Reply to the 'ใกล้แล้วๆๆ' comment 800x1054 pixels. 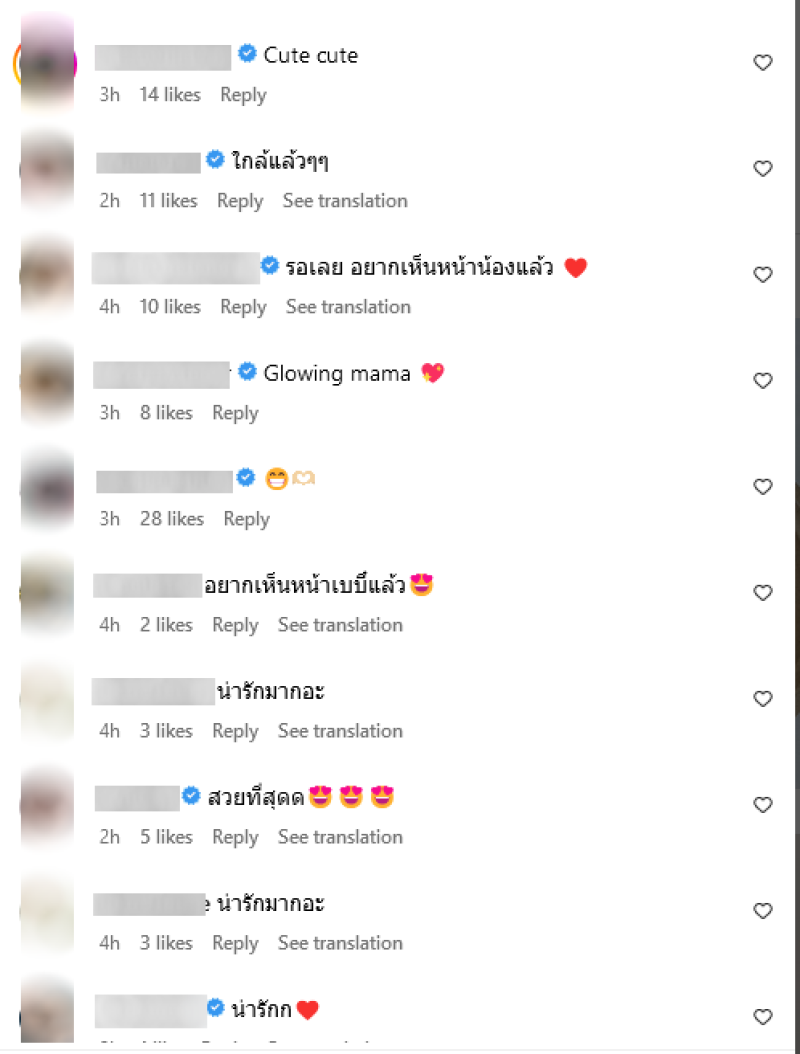(240, 201)
